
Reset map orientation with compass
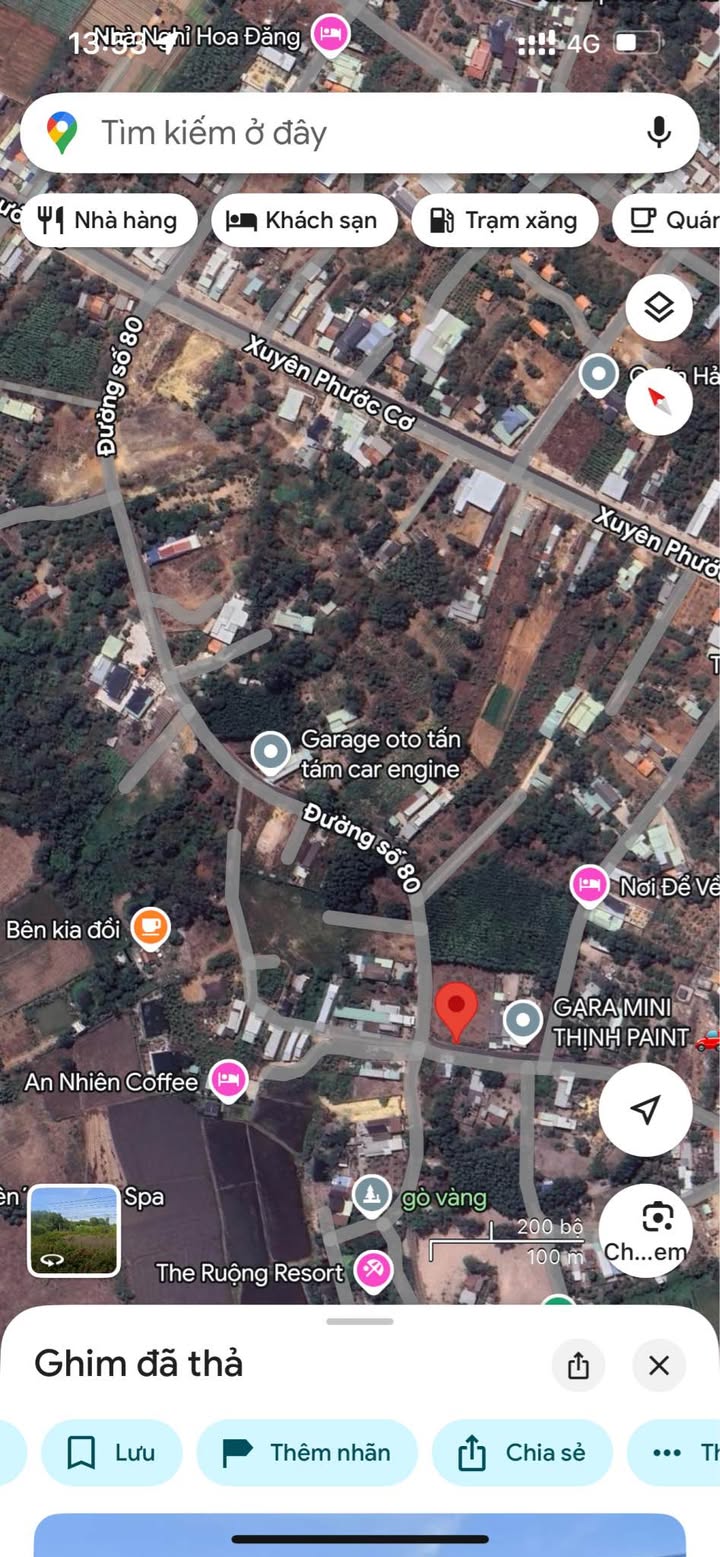tap(659, 401)
